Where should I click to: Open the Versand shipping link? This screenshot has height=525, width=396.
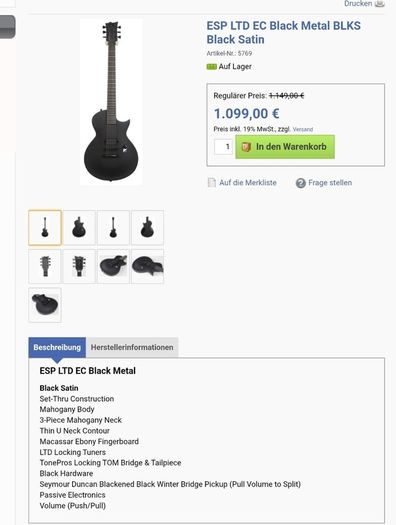[x=303, y=129]
